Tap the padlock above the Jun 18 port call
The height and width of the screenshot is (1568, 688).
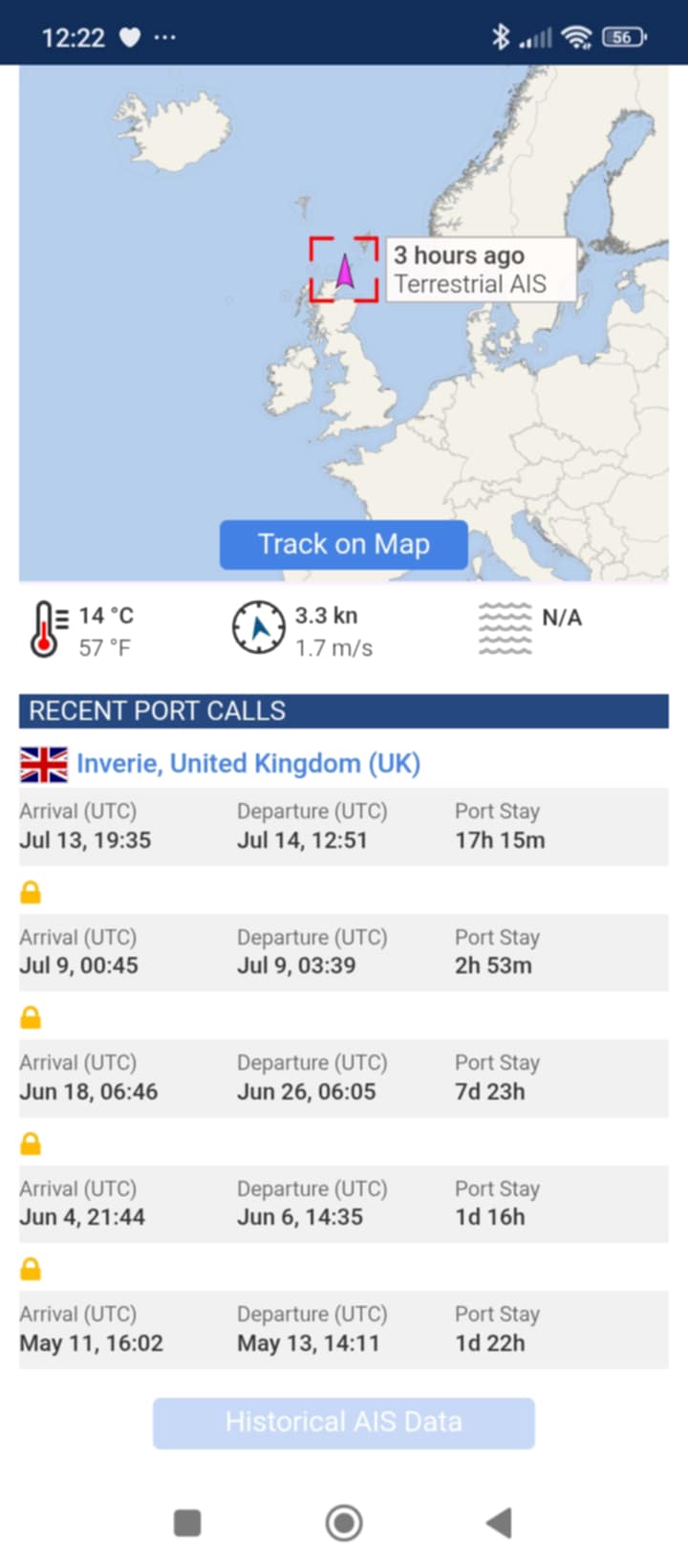(x=31, y=1017)
